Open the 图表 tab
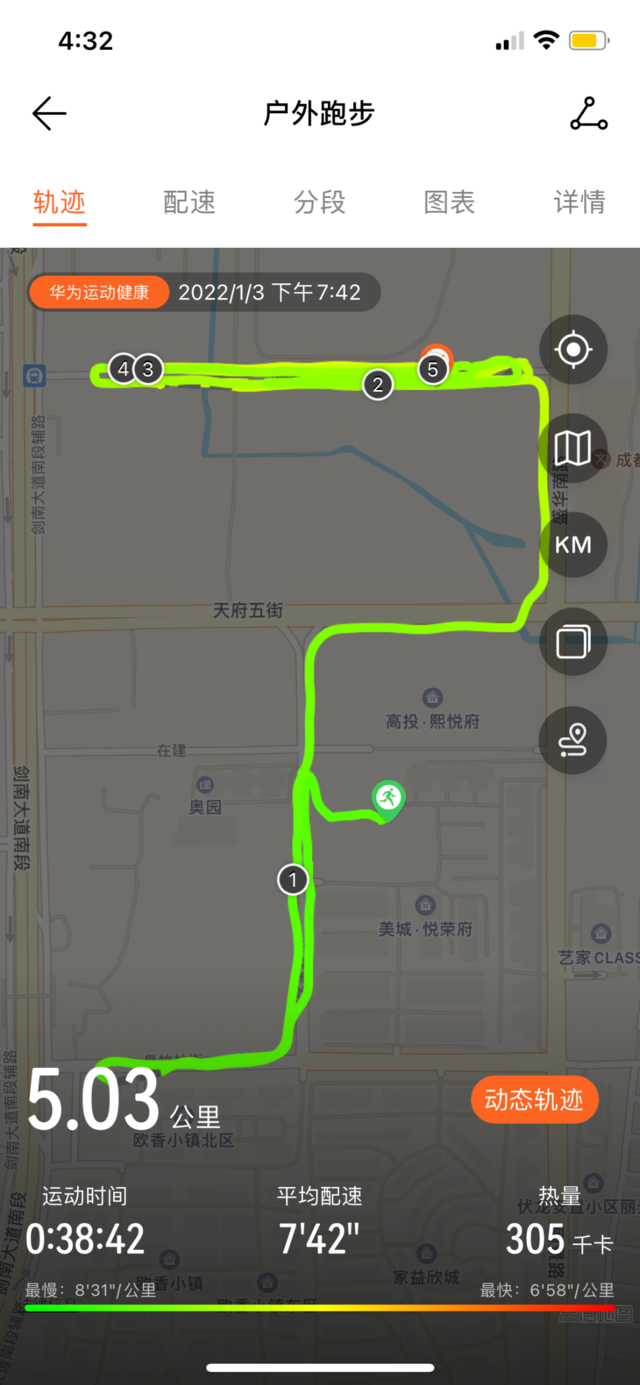This screenshot has height=1385, width=640. pos(449,202)
